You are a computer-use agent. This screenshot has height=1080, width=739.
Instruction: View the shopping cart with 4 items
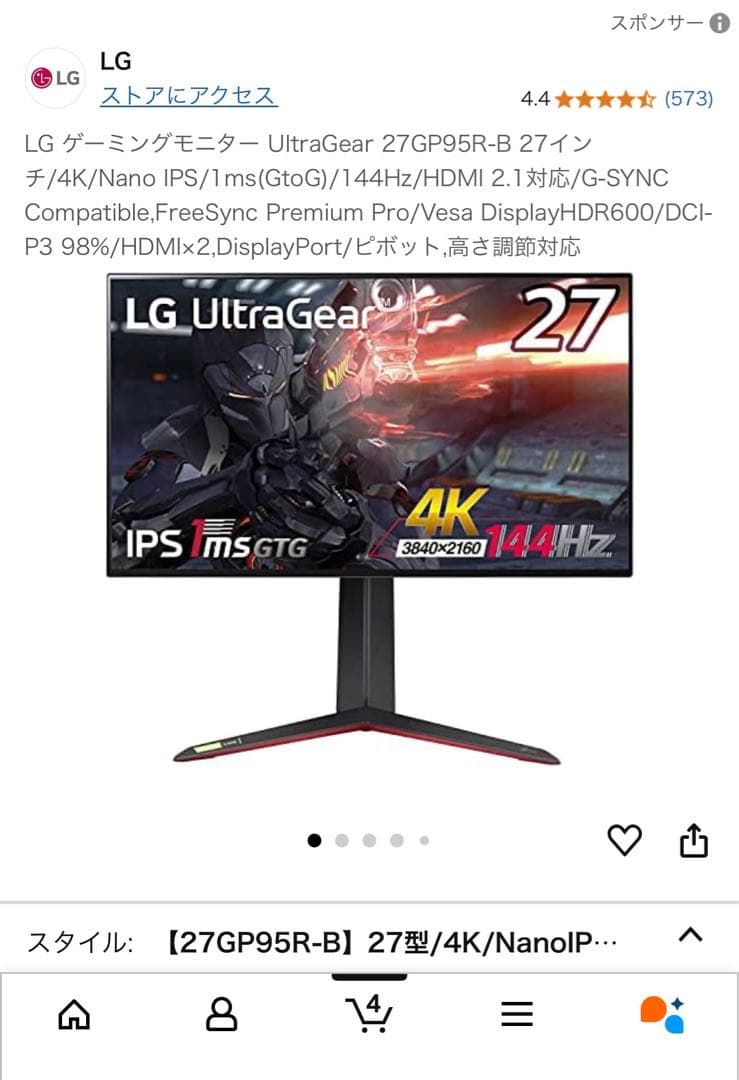[369, 1015]
